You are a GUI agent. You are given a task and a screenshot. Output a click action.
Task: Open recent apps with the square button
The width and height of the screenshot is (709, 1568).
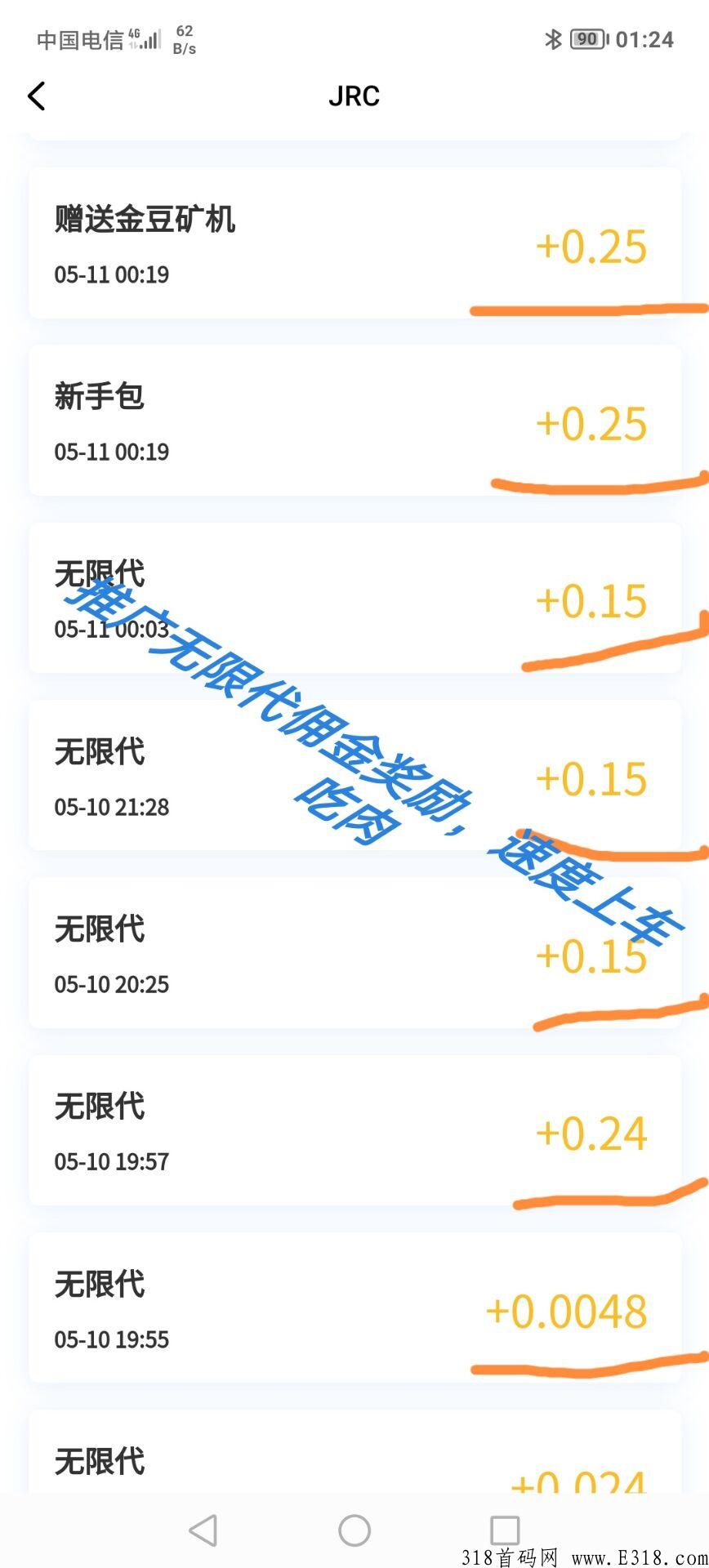tap(505, 1530)
